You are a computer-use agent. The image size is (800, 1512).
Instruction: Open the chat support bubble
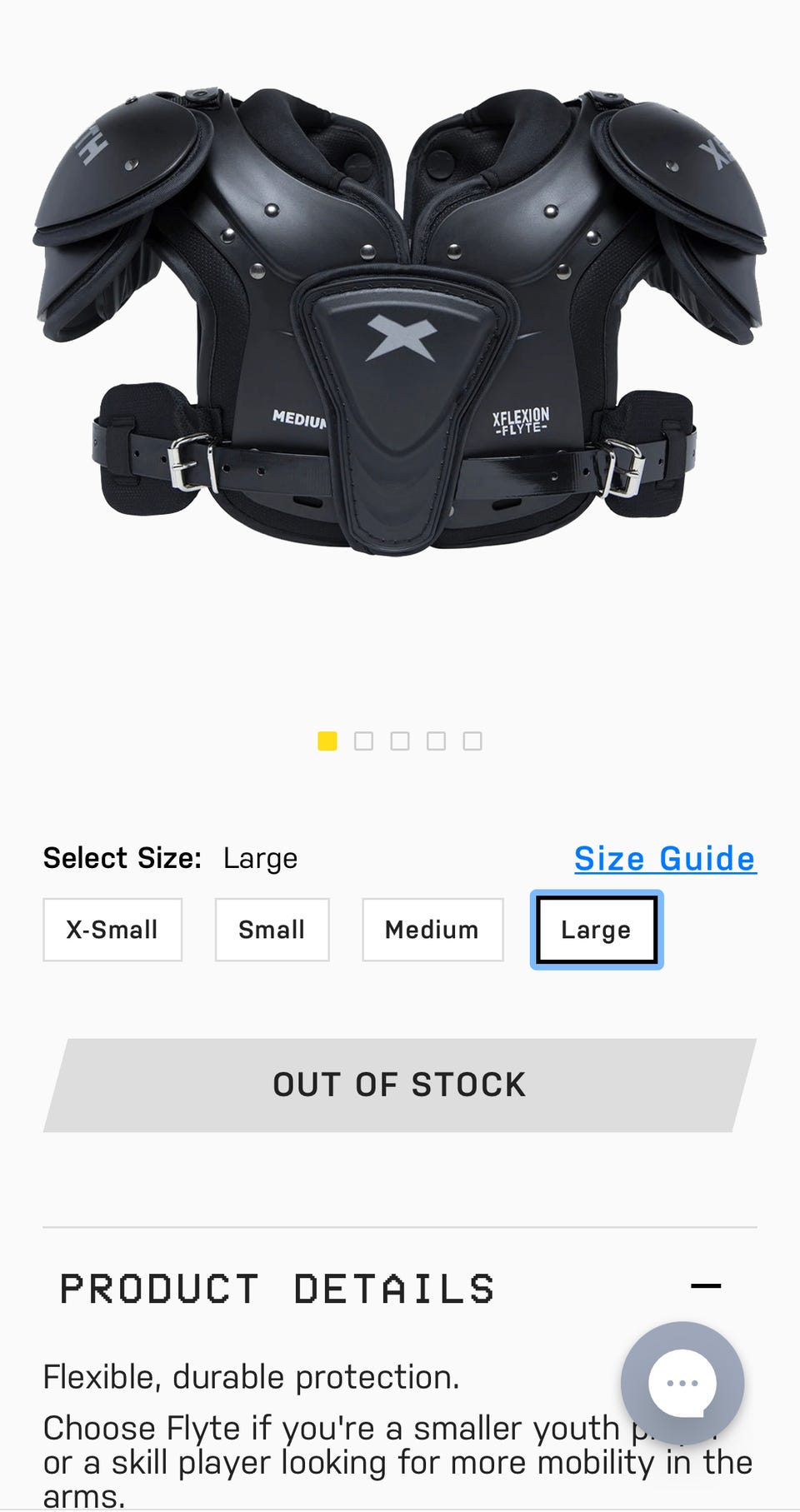coord(682,1384)
